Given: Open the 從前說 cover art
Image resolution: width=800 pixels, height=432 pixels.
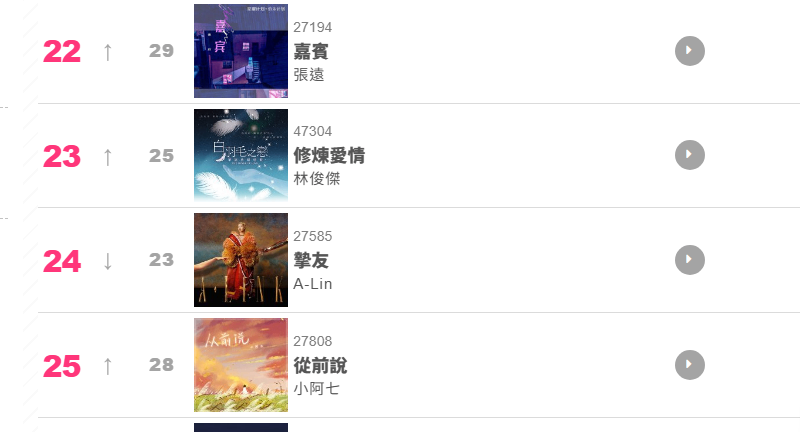Looking at the screenshot, I should coord(241,365).
